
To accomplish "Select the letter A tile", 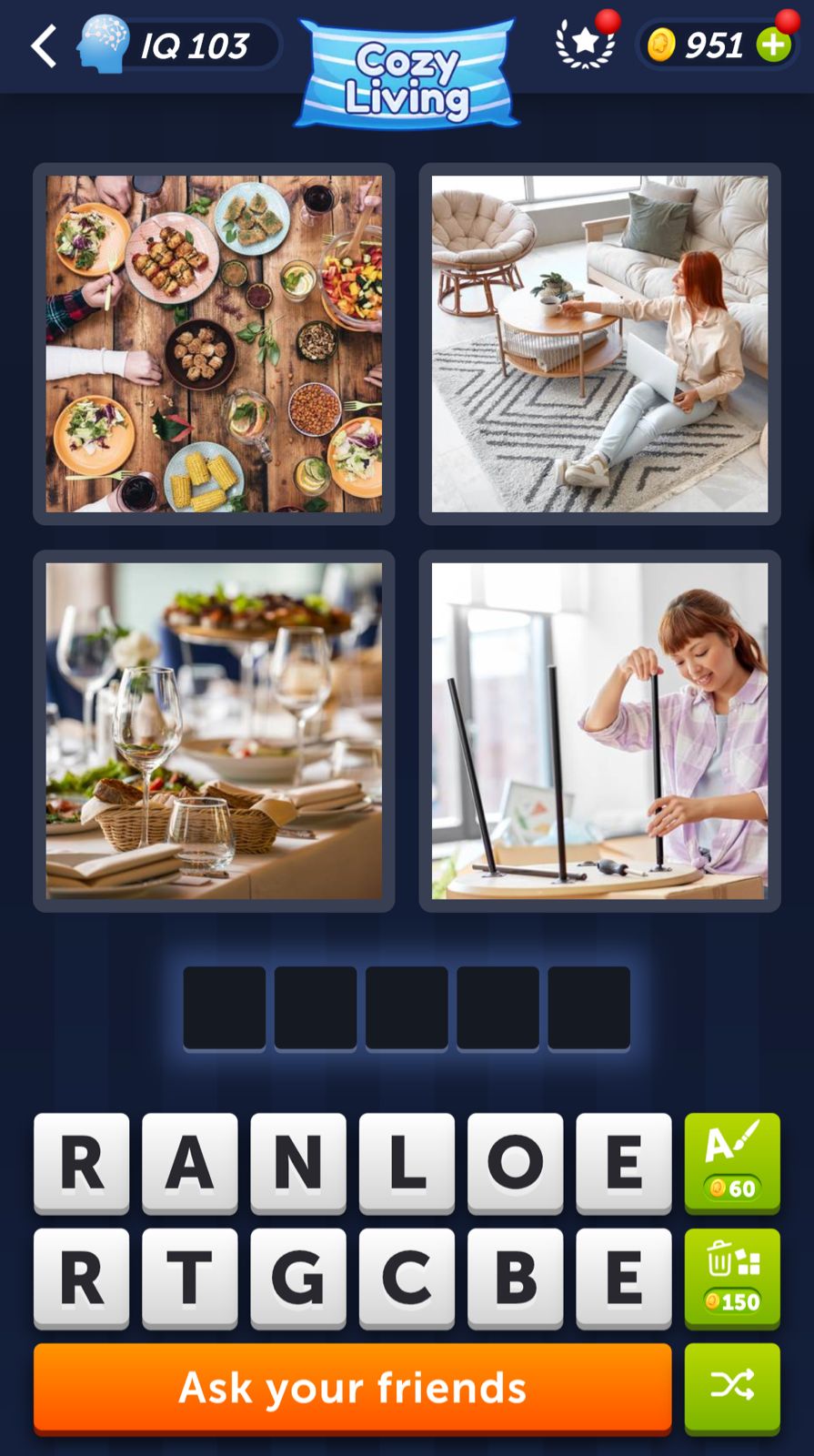I will (x=189, y=1162).
